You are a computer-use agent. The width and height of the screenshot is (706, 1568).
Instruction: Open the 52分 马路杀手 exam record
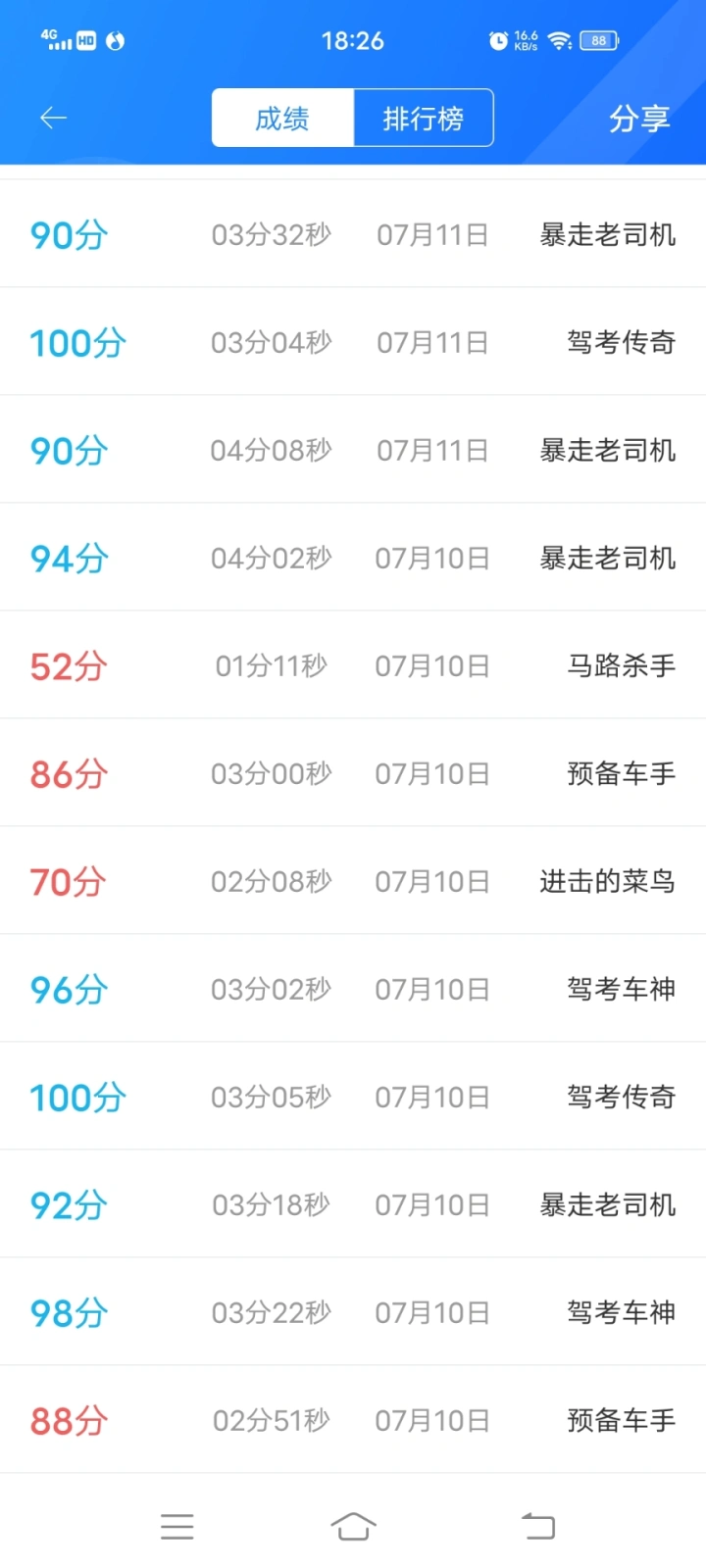point(353,665)
